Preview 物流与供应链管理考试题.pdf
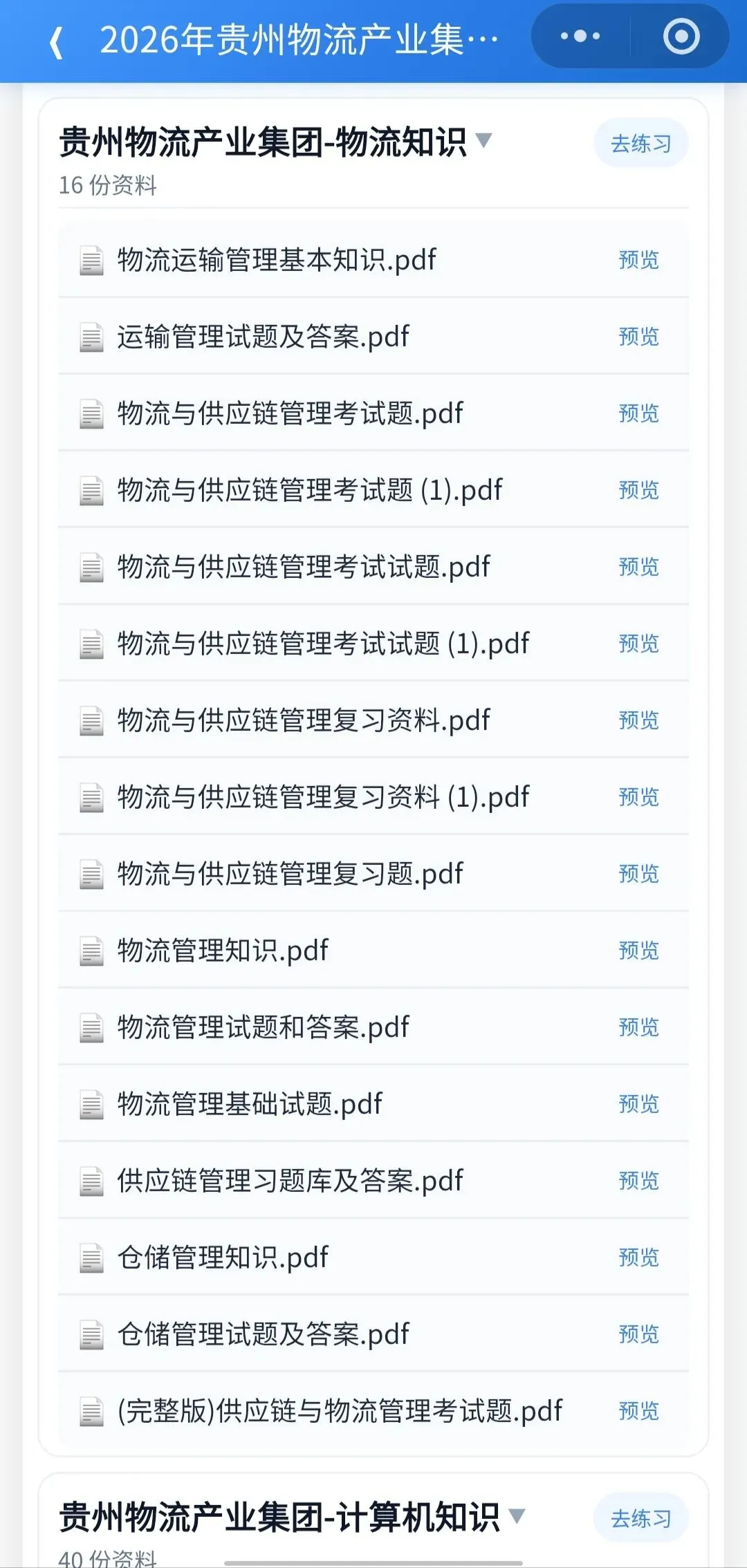Viewport: 747px width, 1568px height. [x=639, y=413]
